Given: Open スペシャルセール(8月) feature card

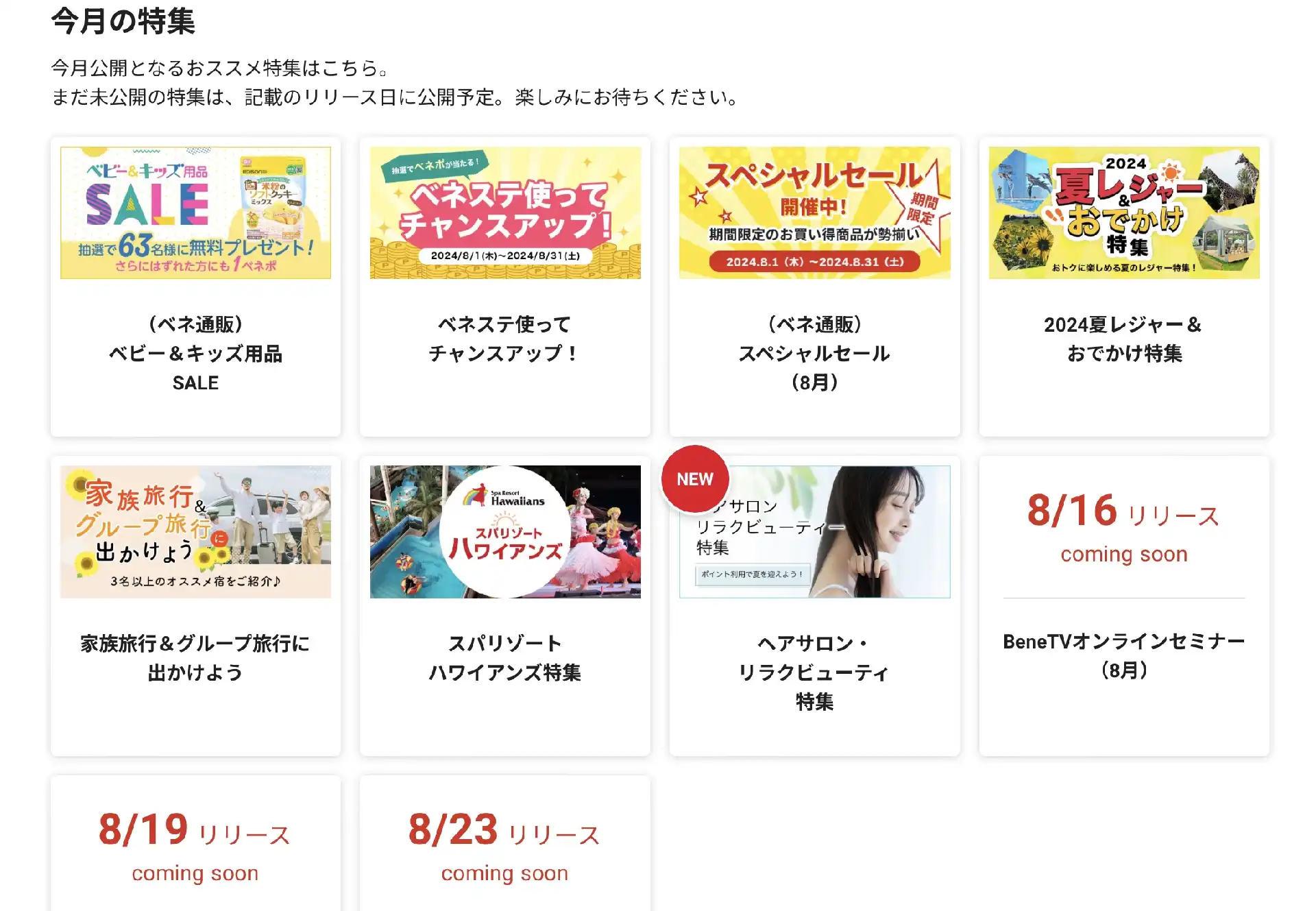Looking at the screenshot, I should pos(814,287).
